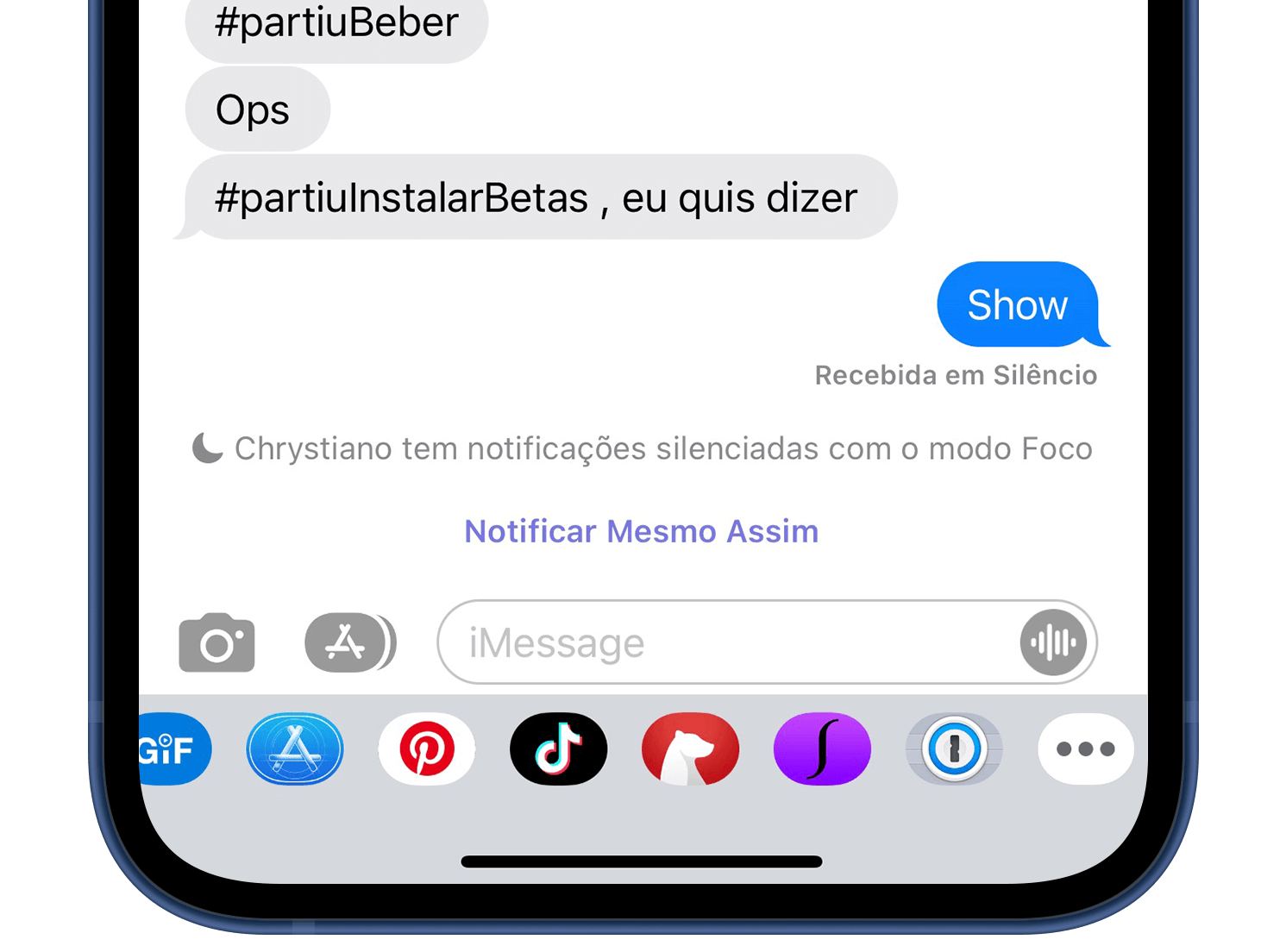Open the camera in iMessage

point(216,642)
